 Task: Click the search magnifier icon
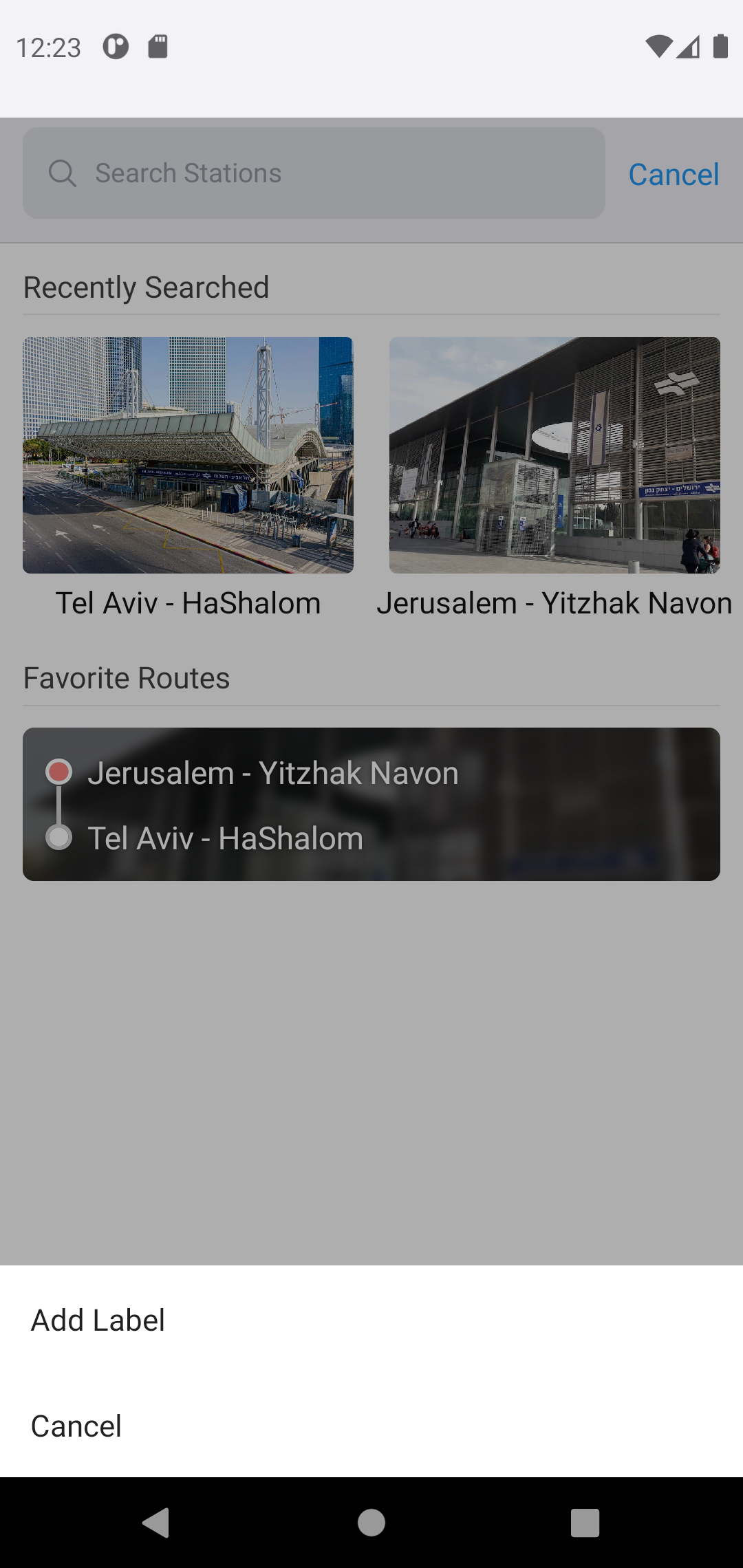63,173
